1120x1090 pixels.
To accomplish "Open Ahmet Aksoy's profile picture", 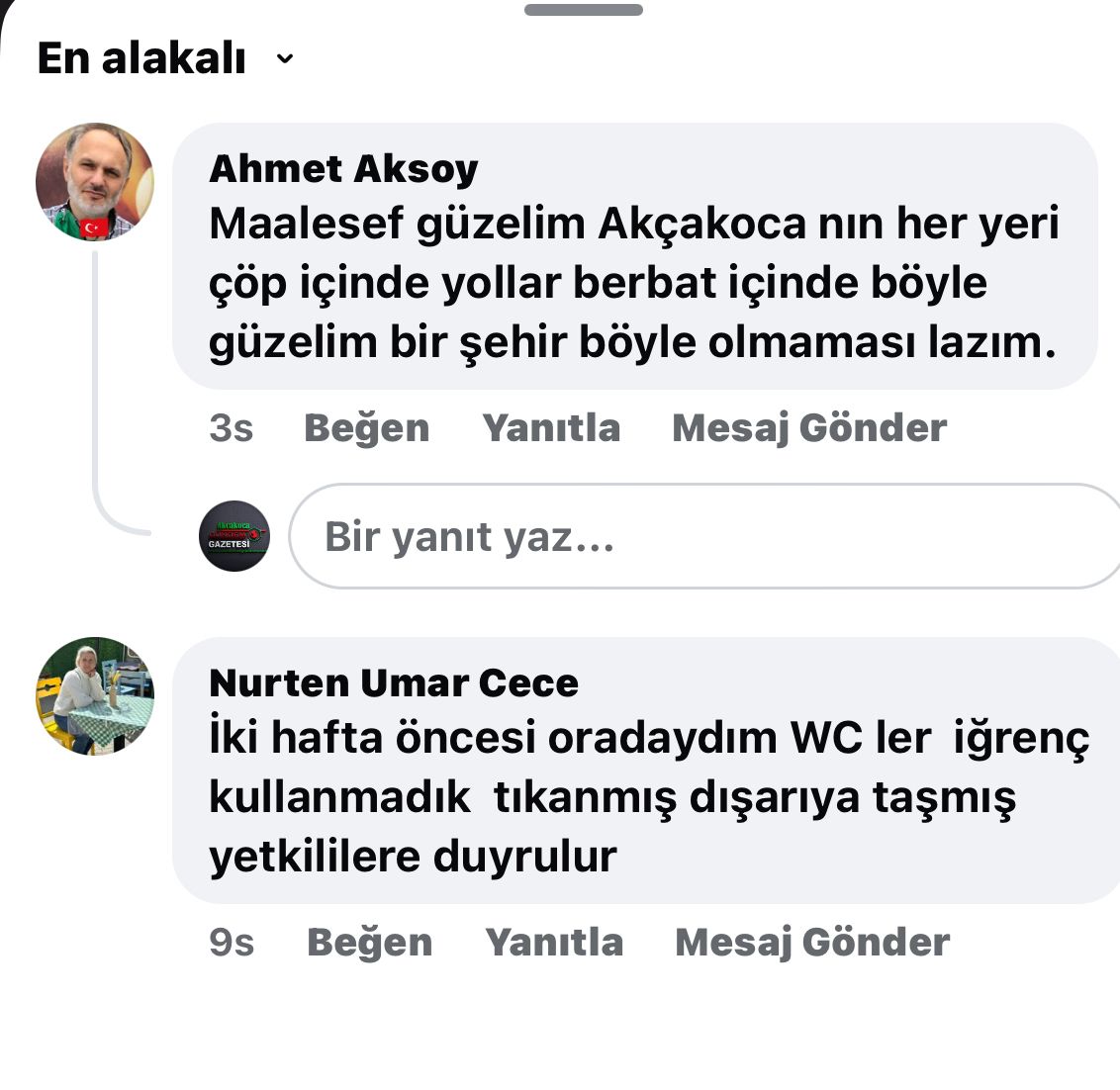I will pyautogui.click(x=95, y=182).
